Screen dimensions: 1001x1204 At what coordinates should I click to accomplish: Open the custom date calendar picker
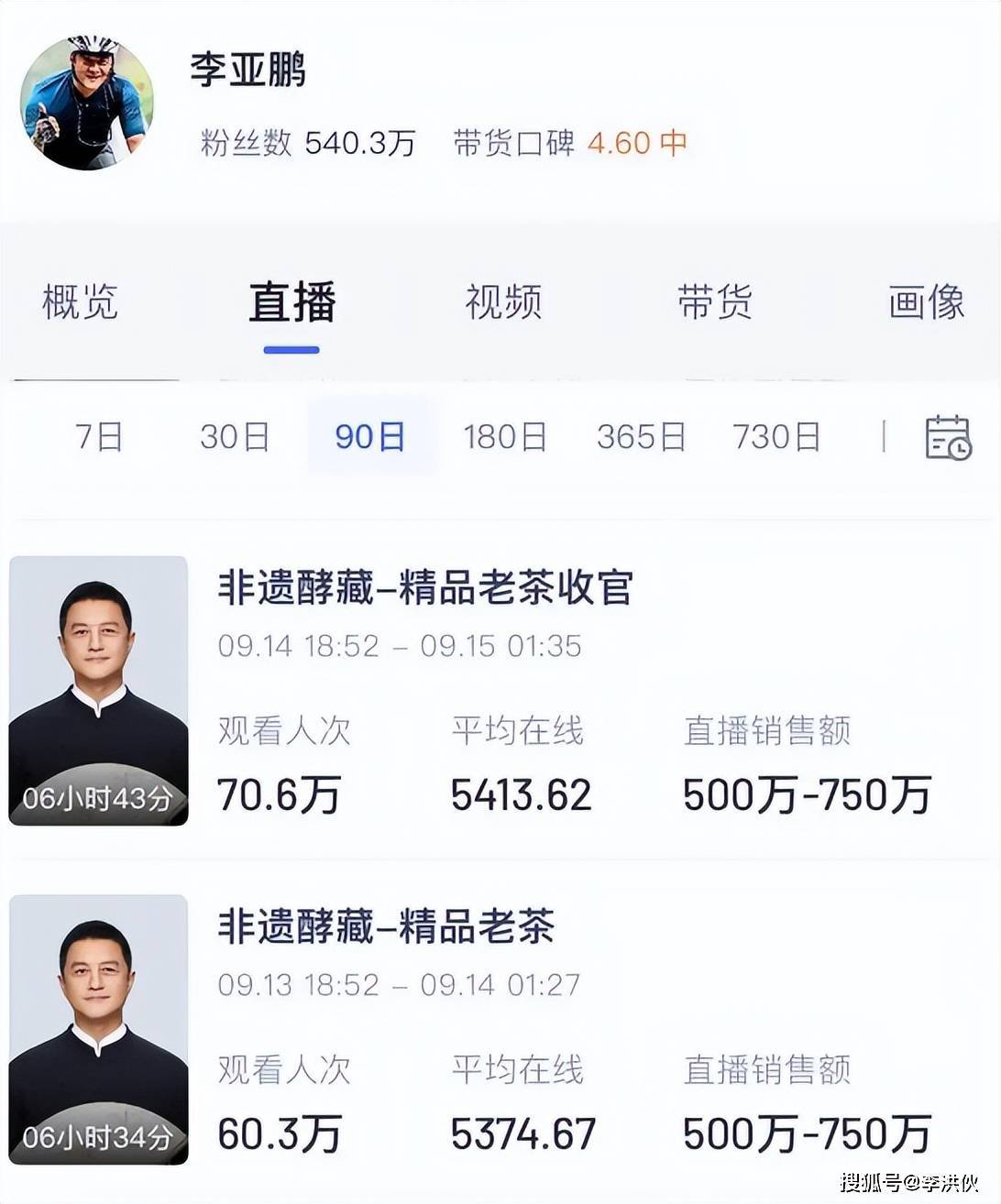pyautogui.click(x=948, y=437)
